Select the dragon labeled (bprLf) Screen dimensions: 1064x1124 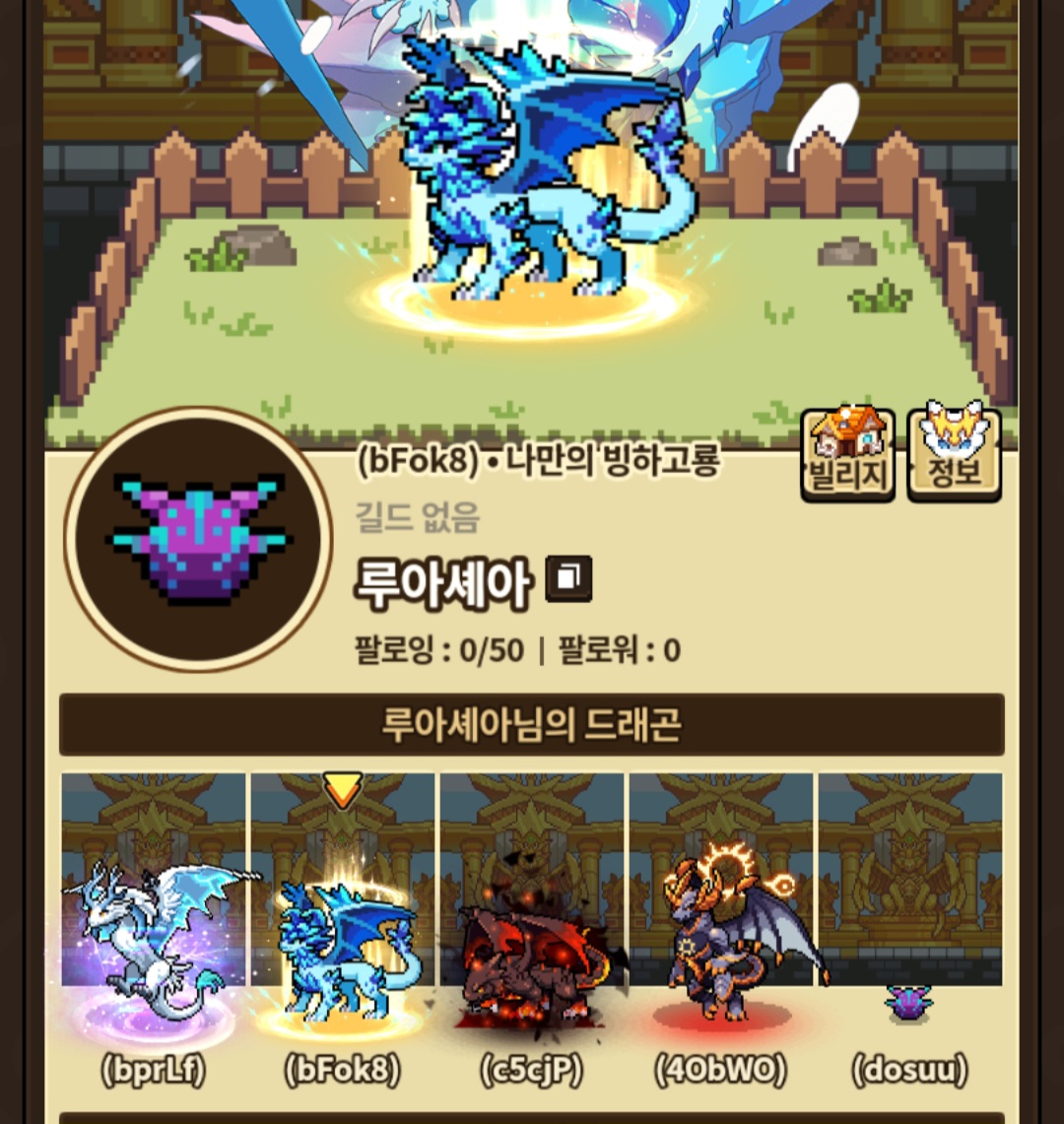pos(154,934)
